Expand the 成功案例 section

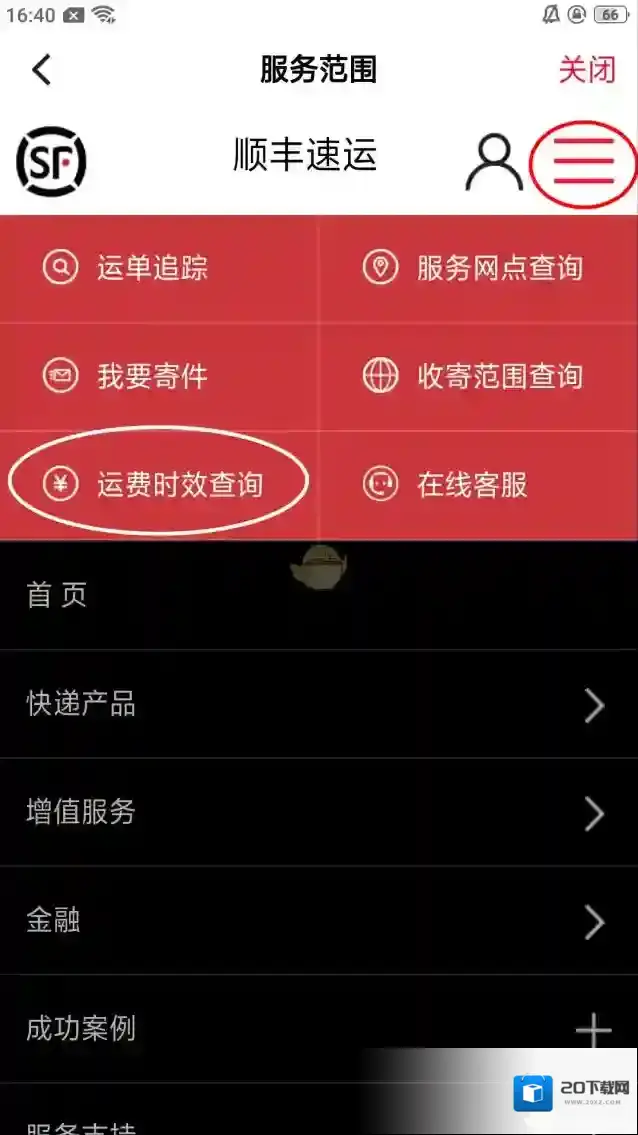tap(592, 1029)
